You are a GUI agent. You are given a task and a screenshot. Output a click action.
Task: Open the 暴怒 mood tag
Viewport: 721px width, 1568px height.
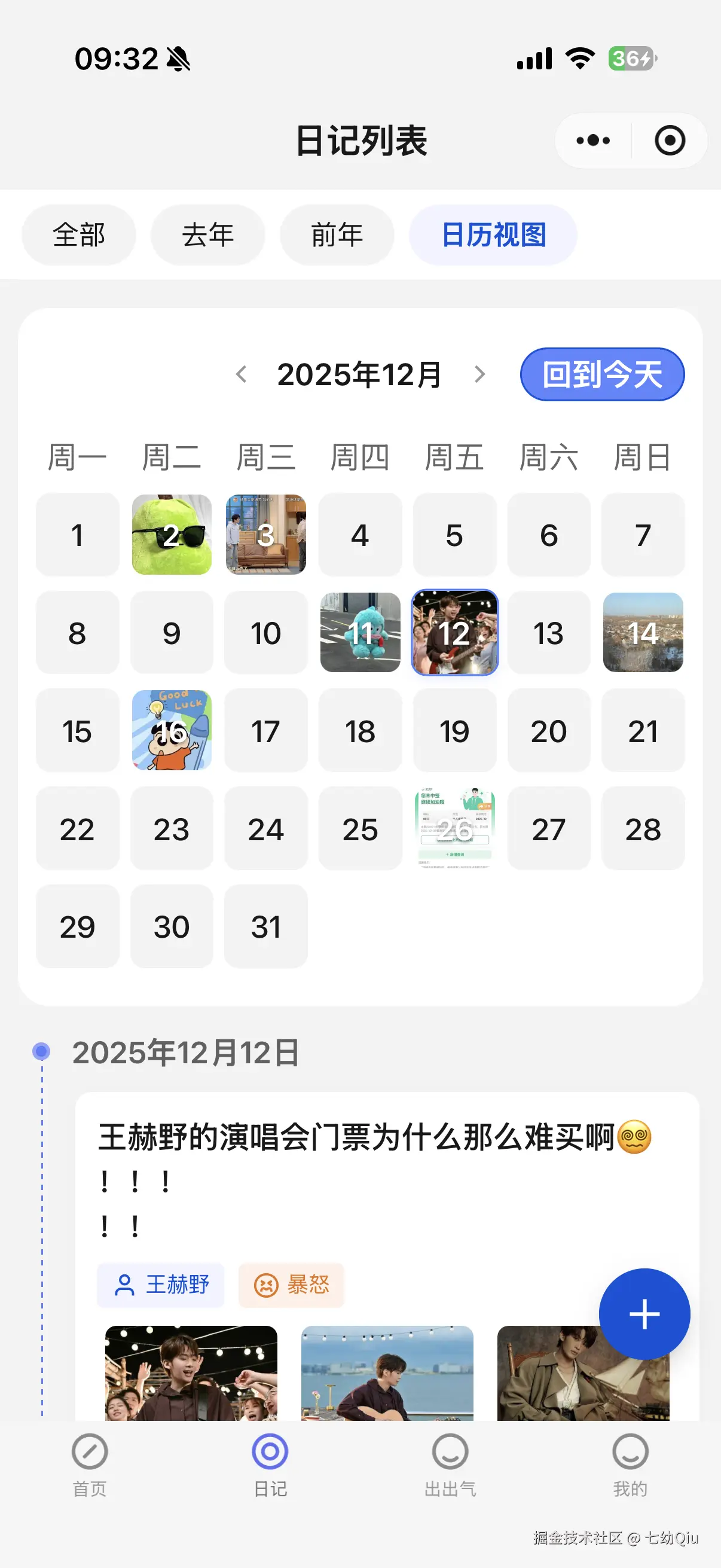click(x=291, y=1285)
